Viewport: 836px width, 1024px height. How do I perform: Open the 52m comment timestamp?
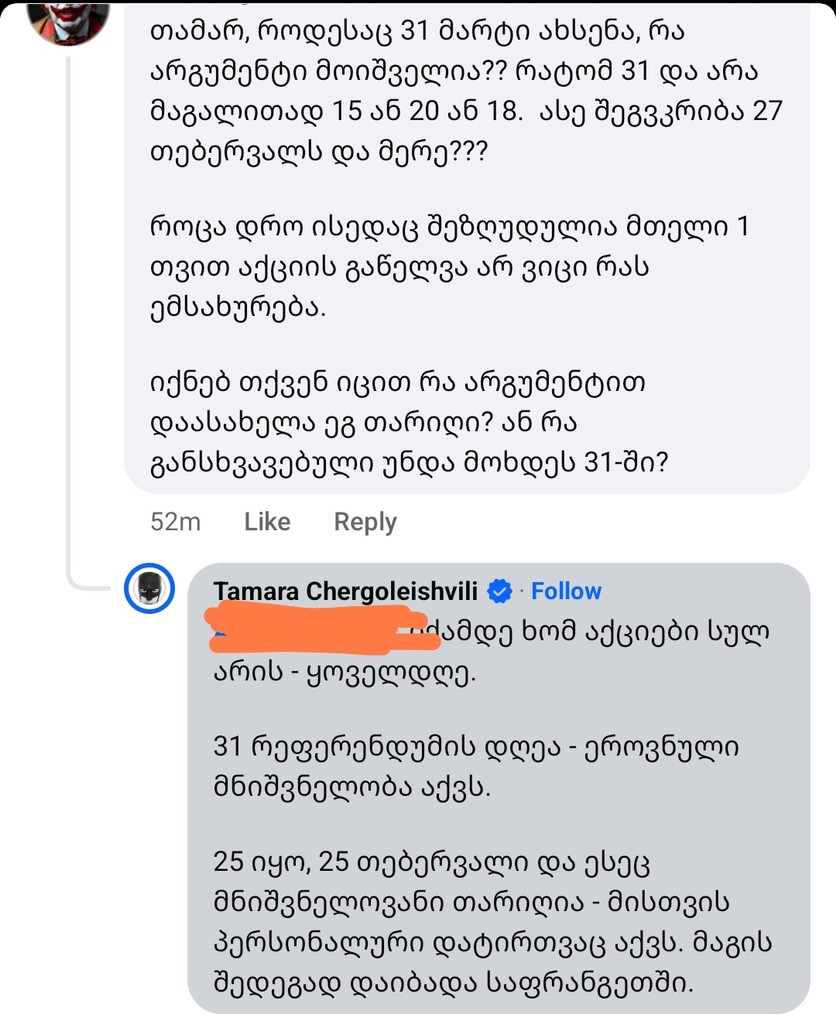(x=176, y=521)
